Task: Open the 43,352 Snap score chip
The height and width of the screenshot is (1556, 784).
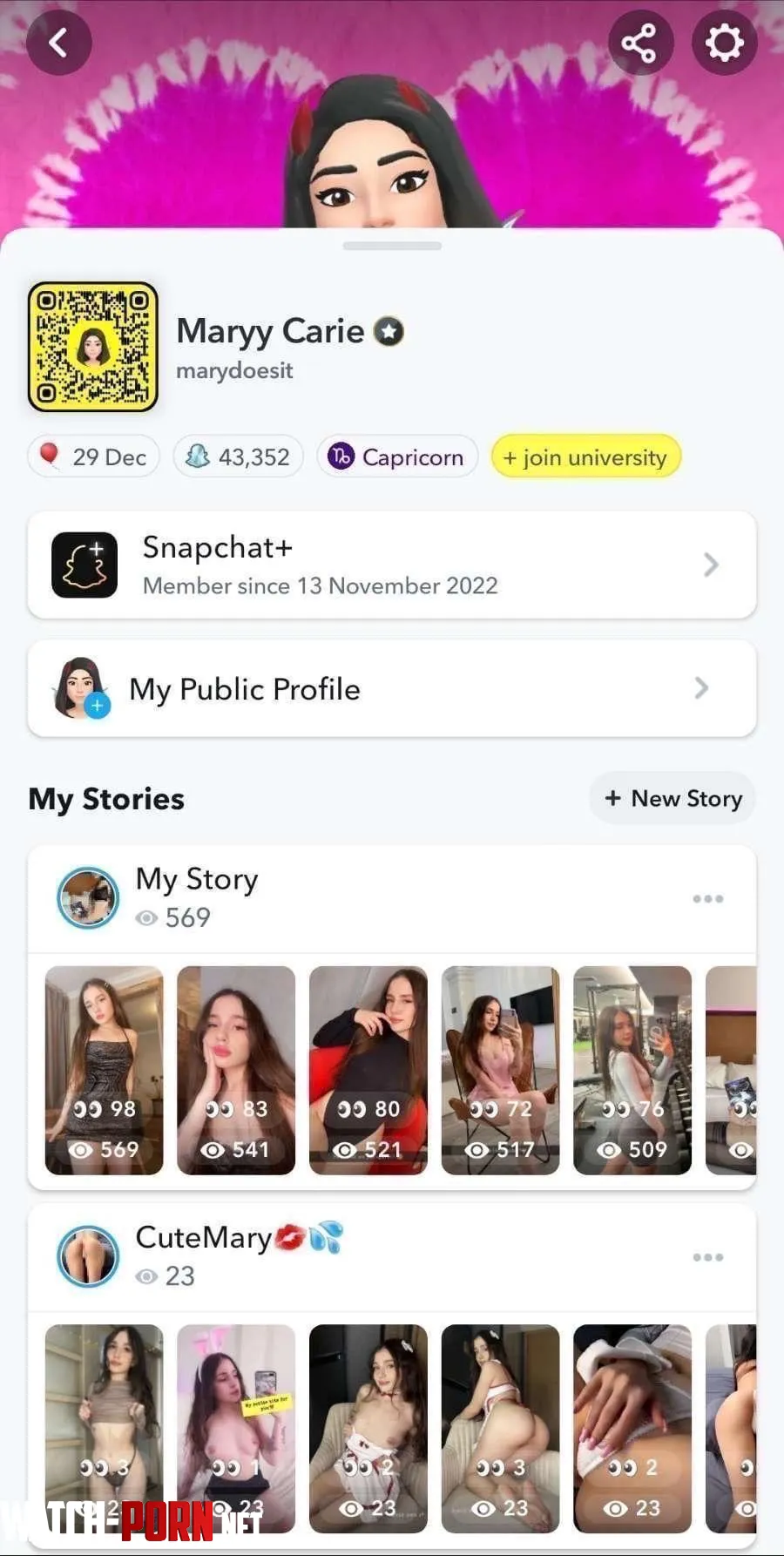Action: [x=238, y=457]
